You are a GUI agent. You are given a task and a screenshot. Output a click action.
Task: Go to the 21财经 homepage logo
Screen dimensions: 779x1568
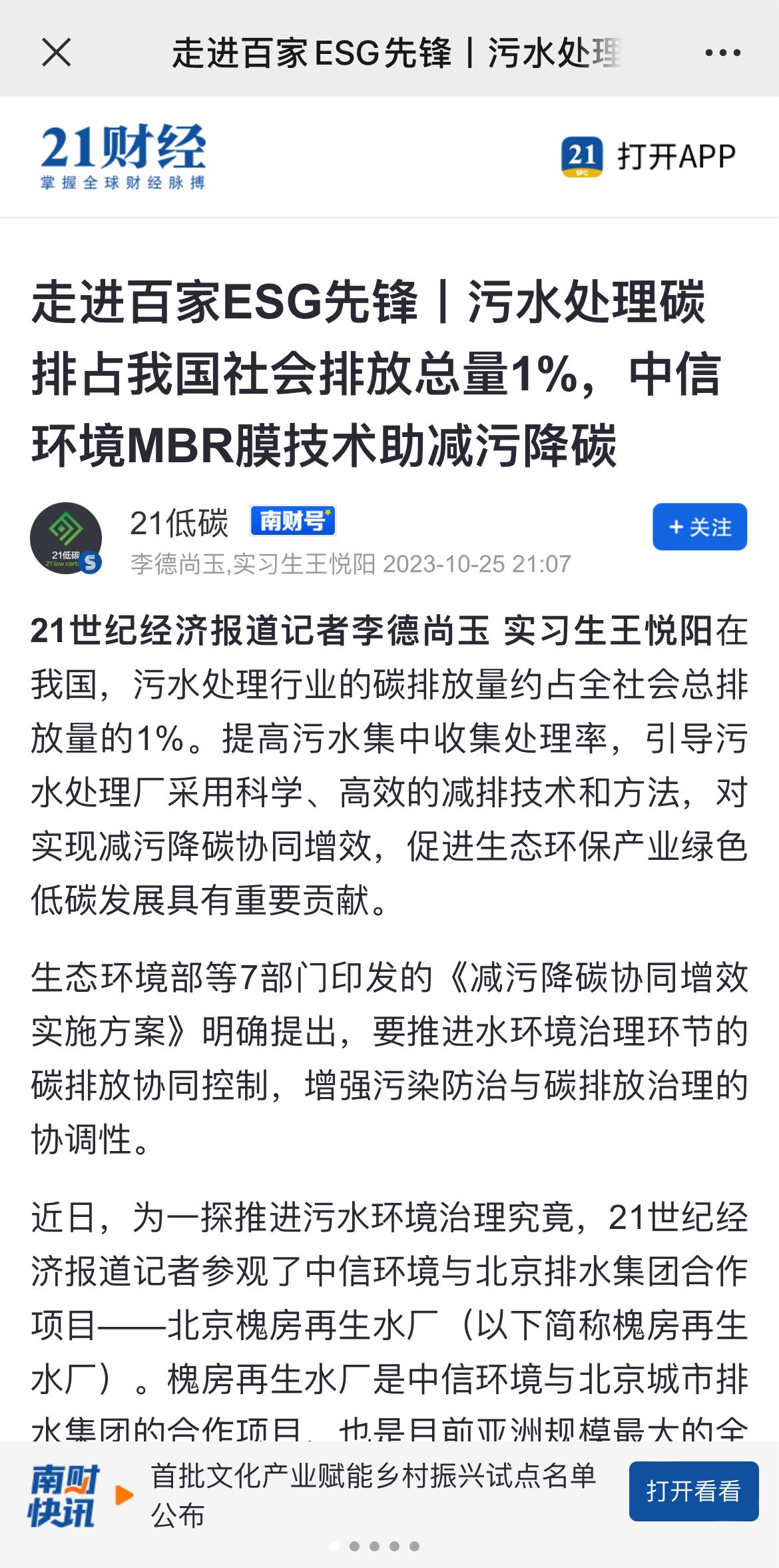coord(123,157)
